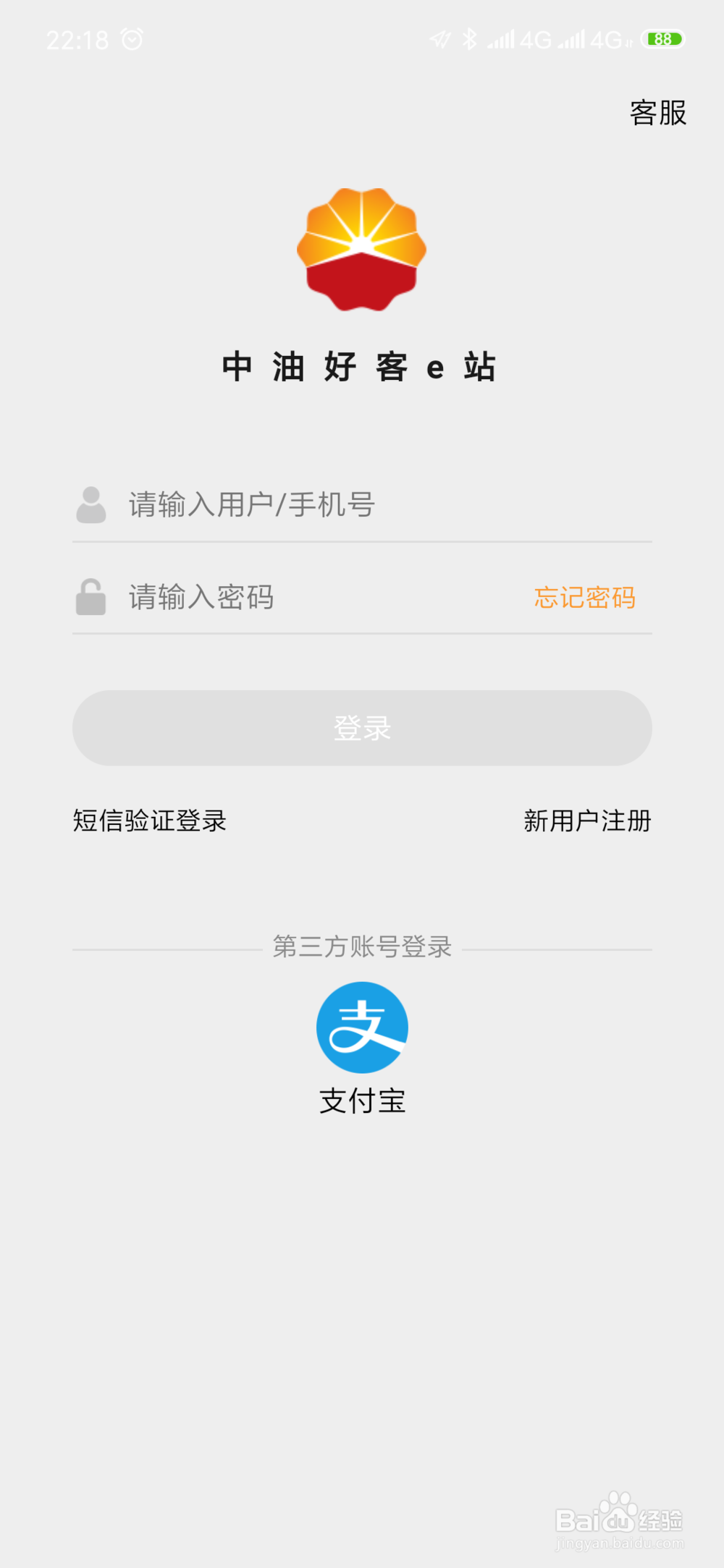Choose SMS verification login 短信验证登录
724x1568 pixels.
[x=148, y=821]
